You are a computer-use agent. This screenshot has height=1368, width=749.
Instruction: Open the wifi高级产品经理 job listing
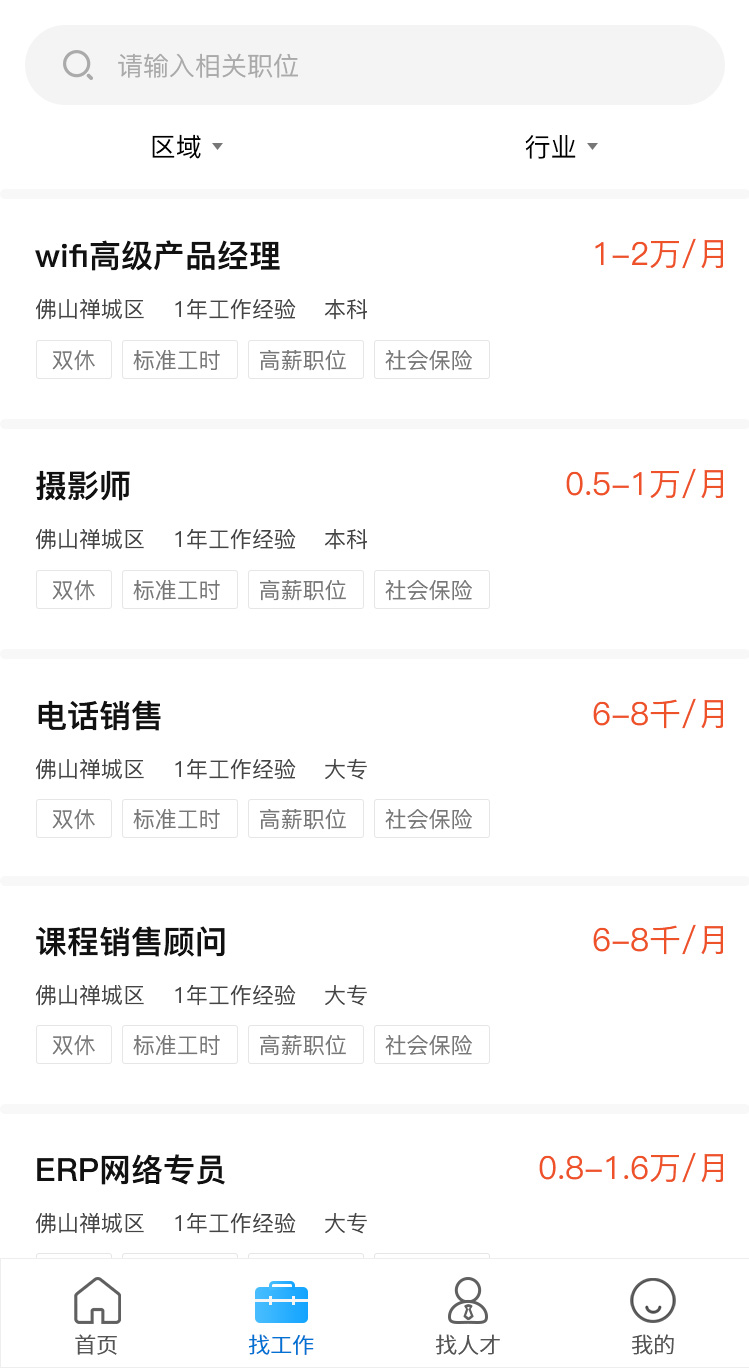(x=158, y=257)
